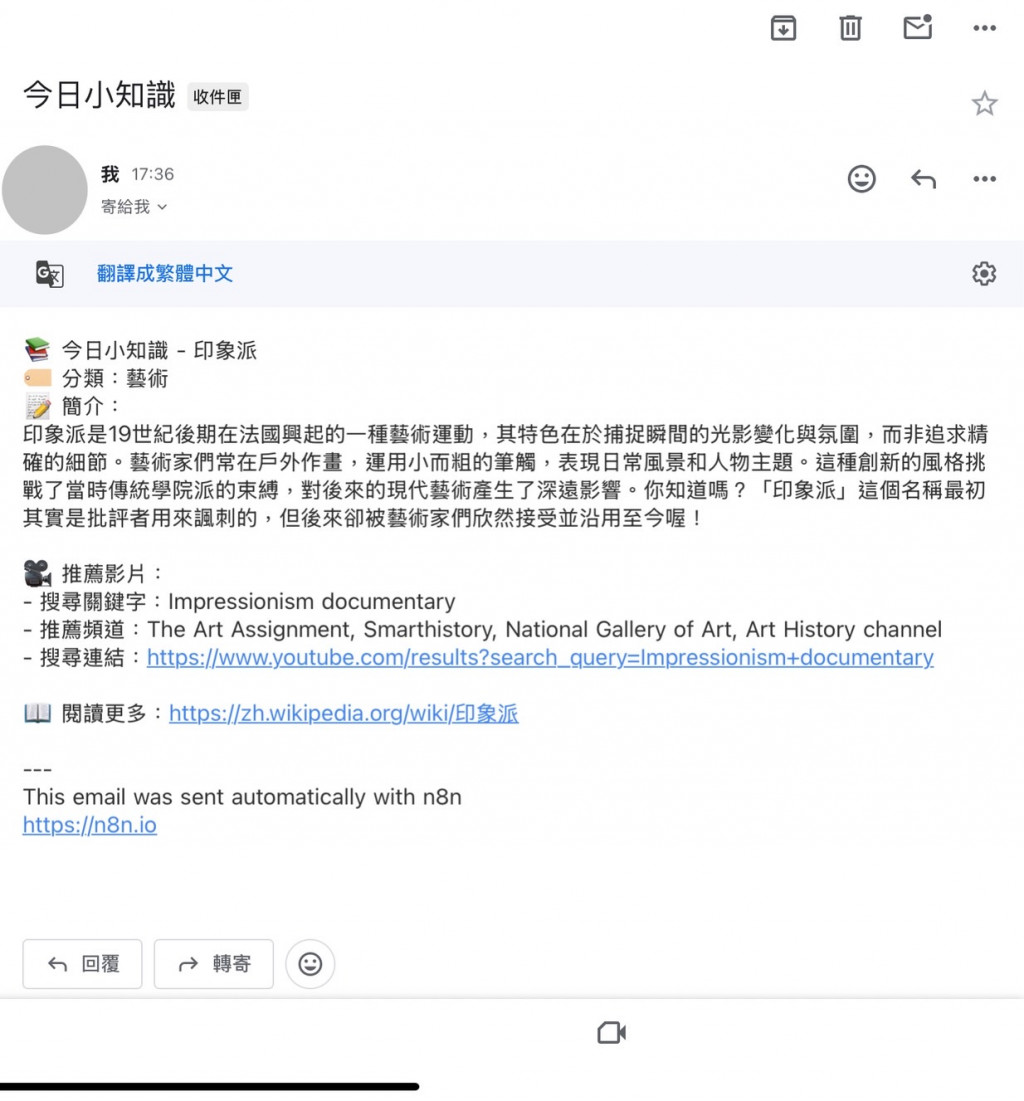Image resolution: width=1024 pixels, height=1101 pixels.
Task: Open the top toolbar overflow menu
Action: tap(984, 28)
